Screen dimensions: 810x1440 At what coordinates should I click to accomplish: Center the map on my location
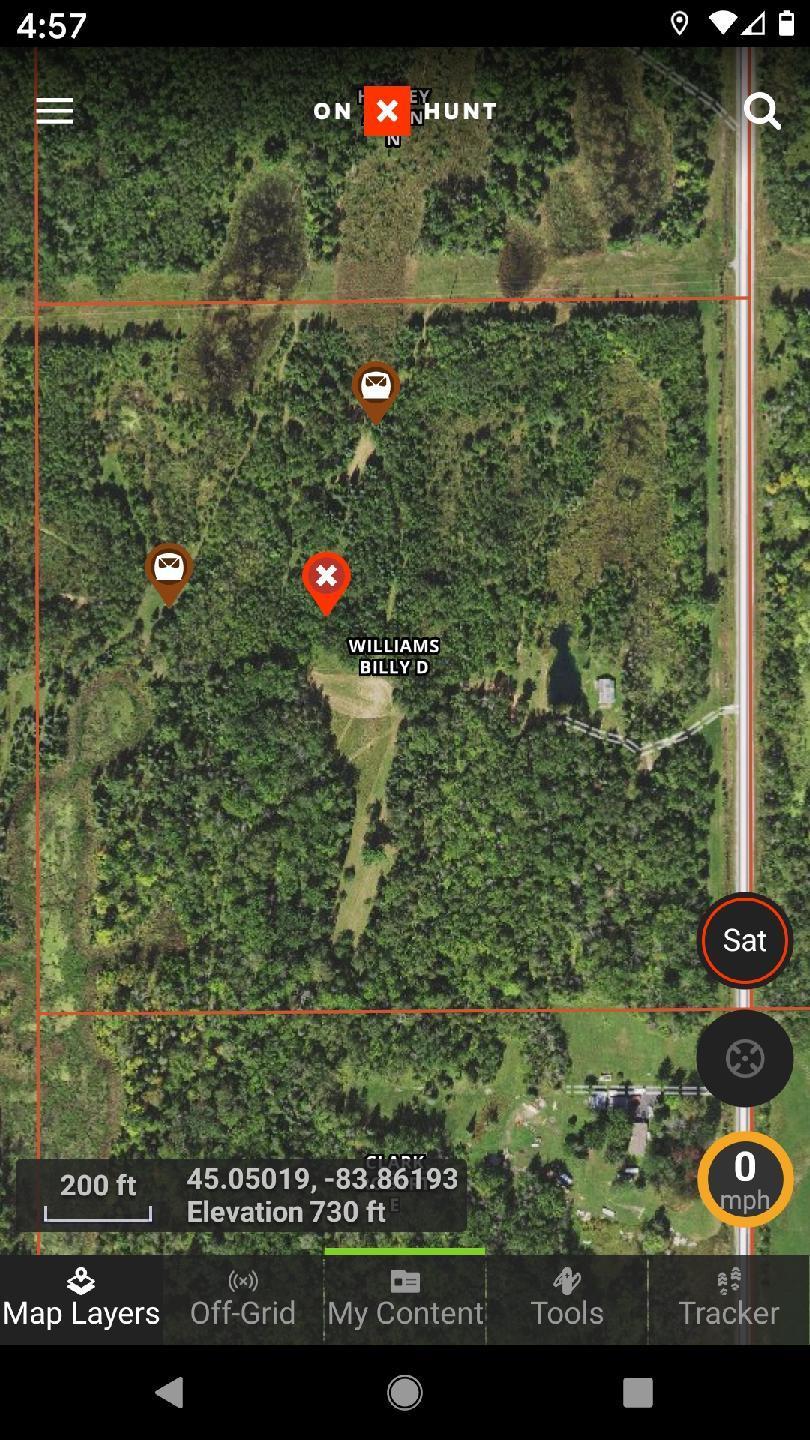(744, 1058)
